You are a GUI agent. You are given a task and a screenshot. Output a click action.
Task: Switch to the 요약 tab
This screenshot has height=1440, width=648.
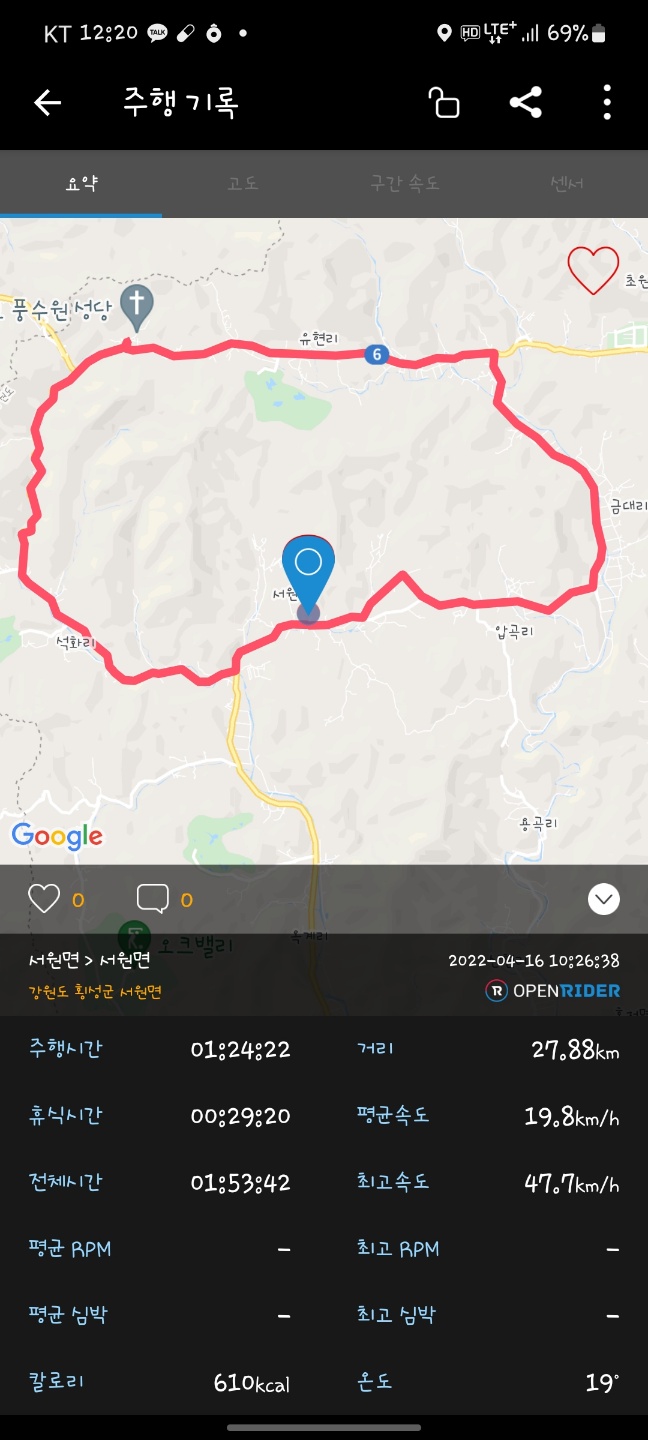81,184
